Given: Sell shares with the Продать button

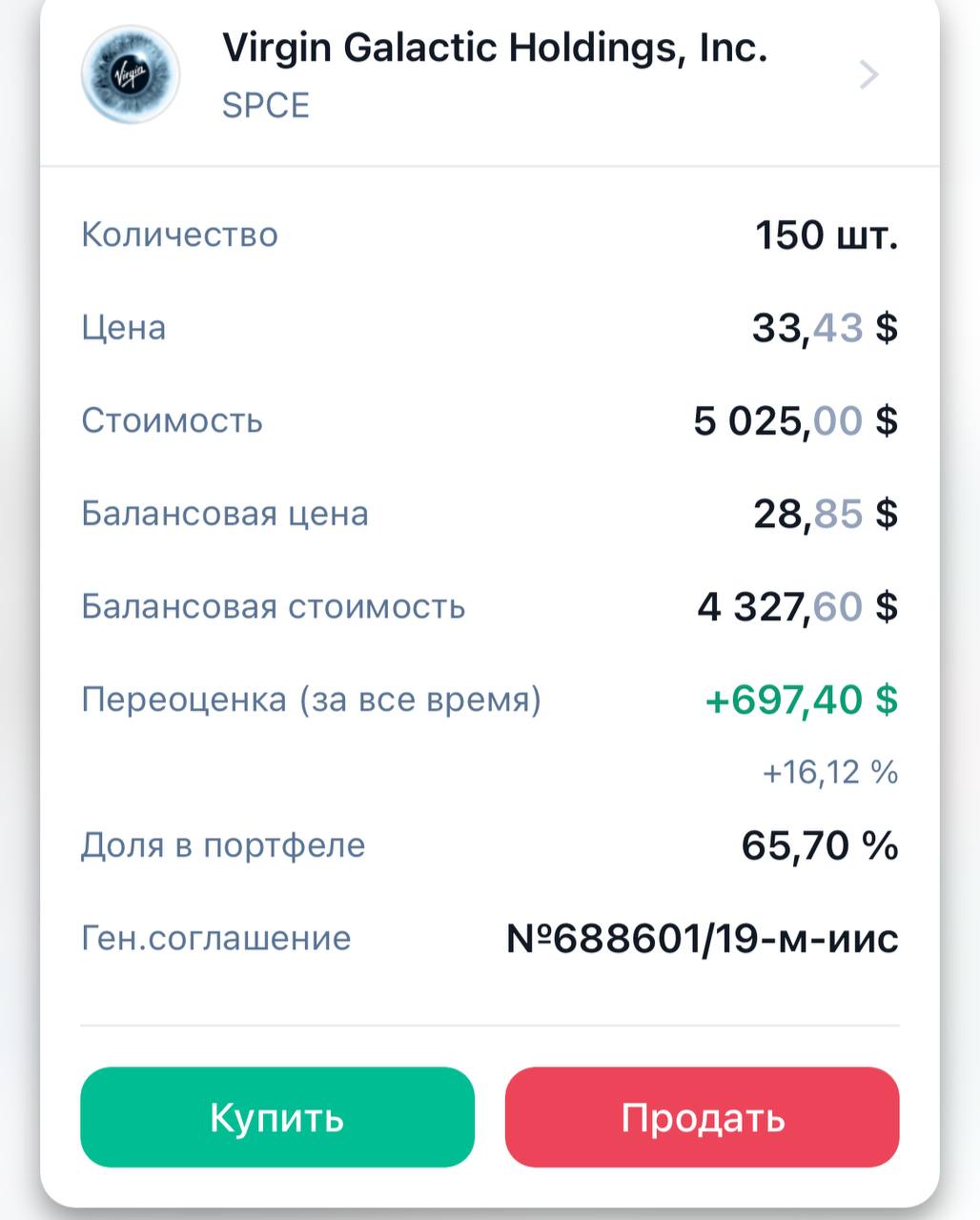Looking at the screenshot, I should click(702, 1117).
